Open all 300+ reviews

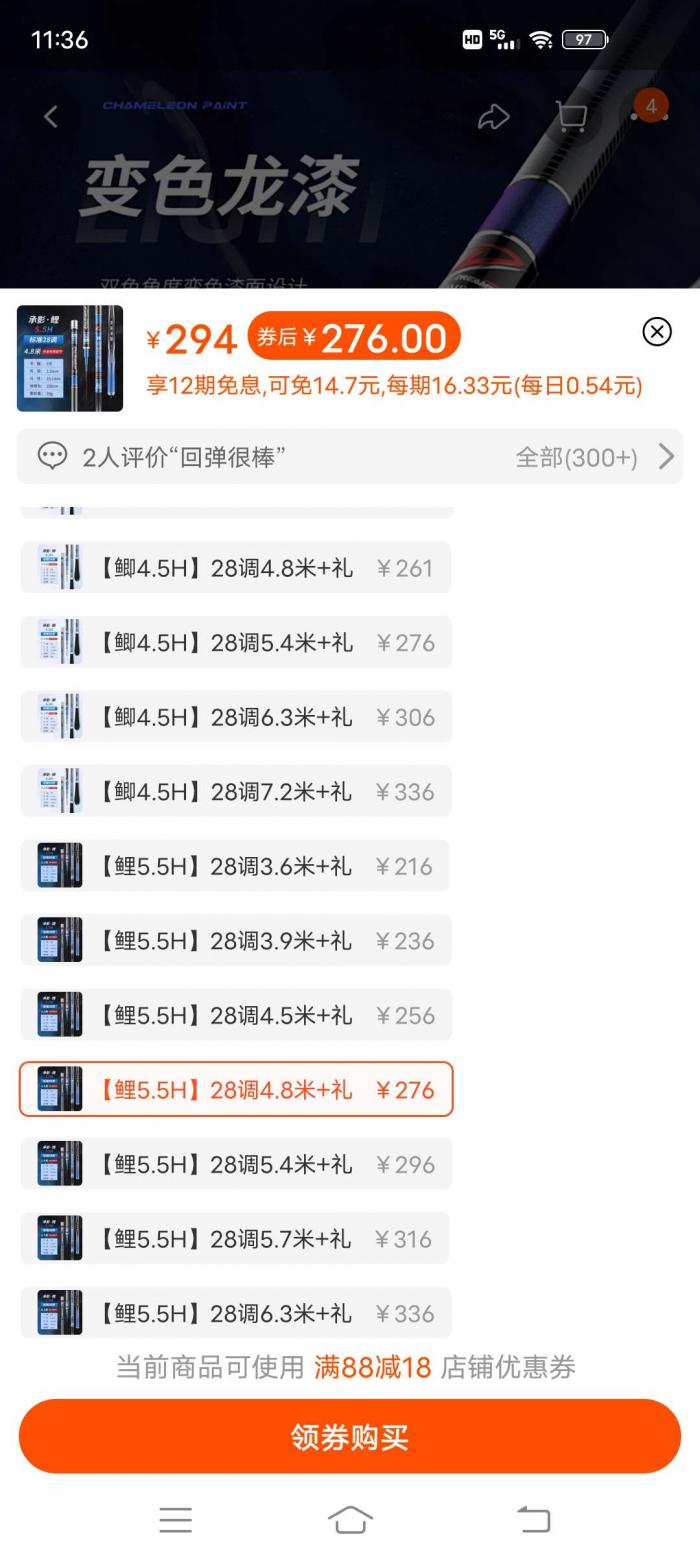click(x=594, y=457)
